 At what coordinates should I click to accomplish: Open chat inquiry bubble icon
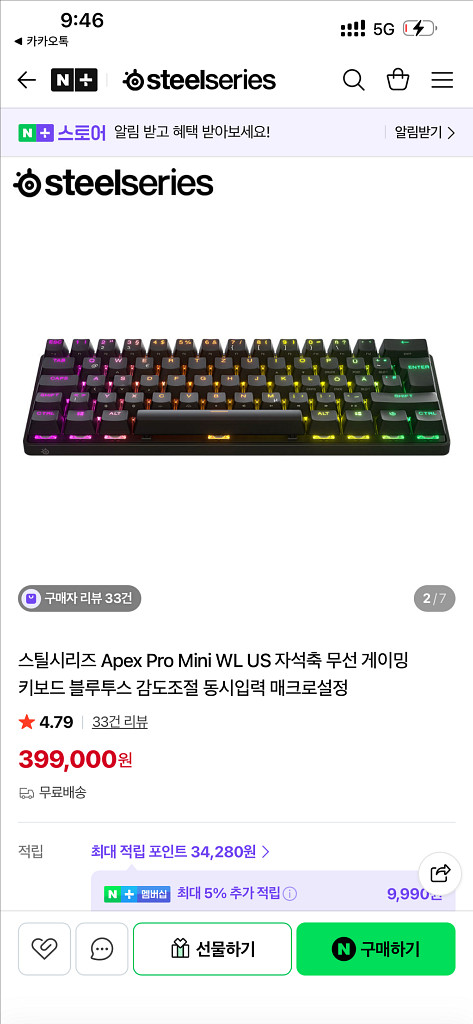(101, 949)
